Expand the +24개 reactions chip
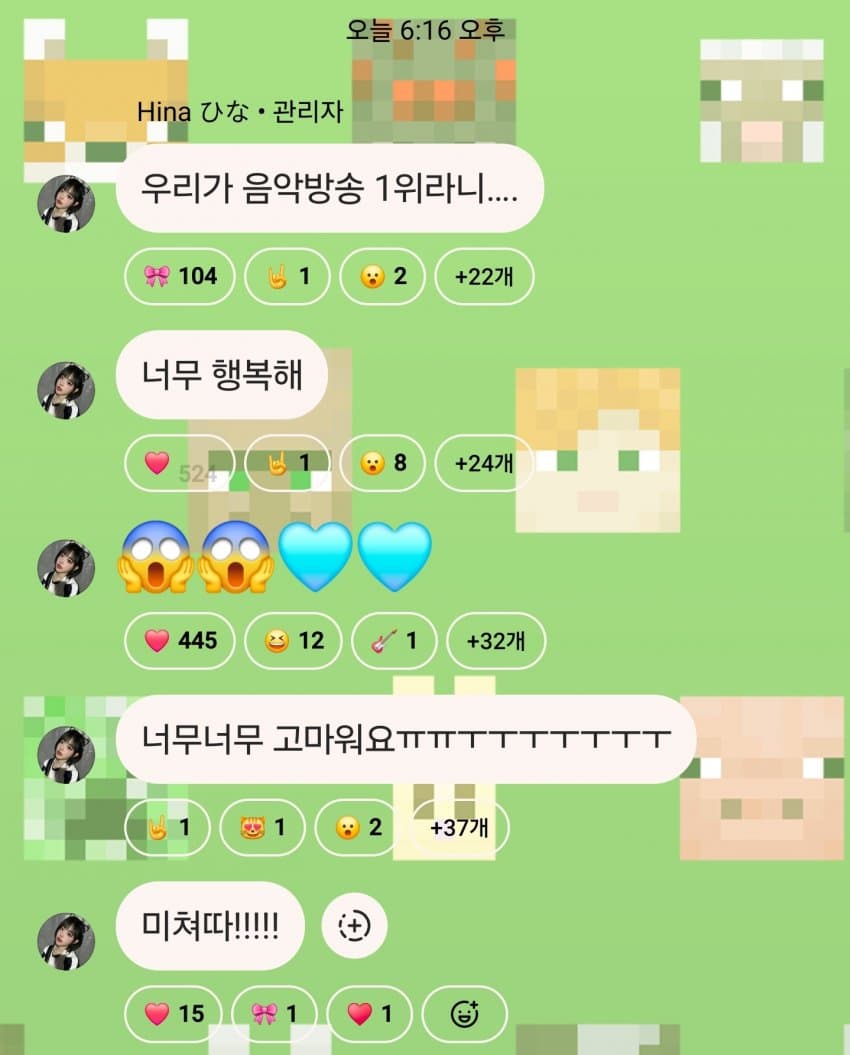Screen dimensions: 850x1055 pyautogui.click(x=484, y=463)
